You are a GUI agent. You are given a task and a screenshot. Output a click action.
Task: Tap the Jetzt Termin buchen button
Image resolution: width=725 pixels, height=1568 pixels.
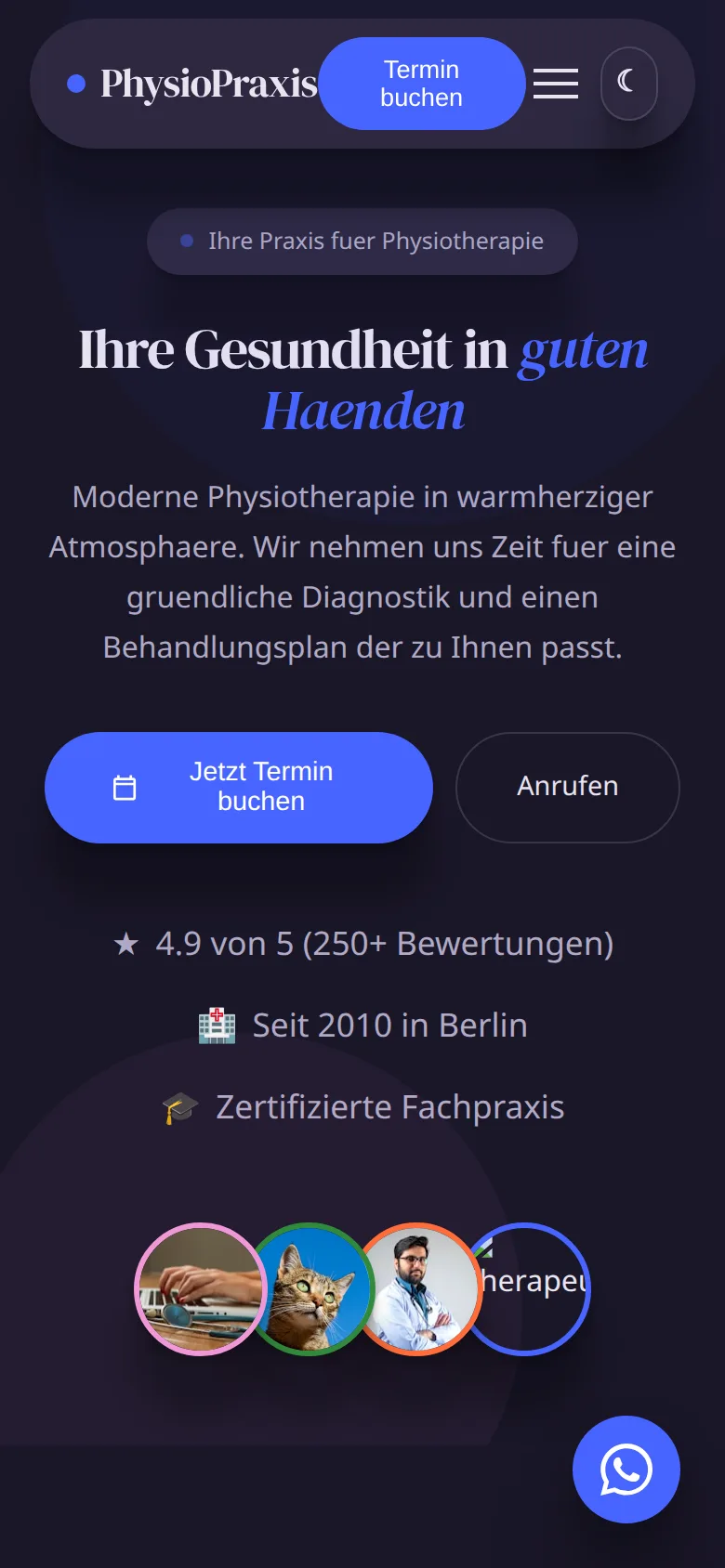239,788
